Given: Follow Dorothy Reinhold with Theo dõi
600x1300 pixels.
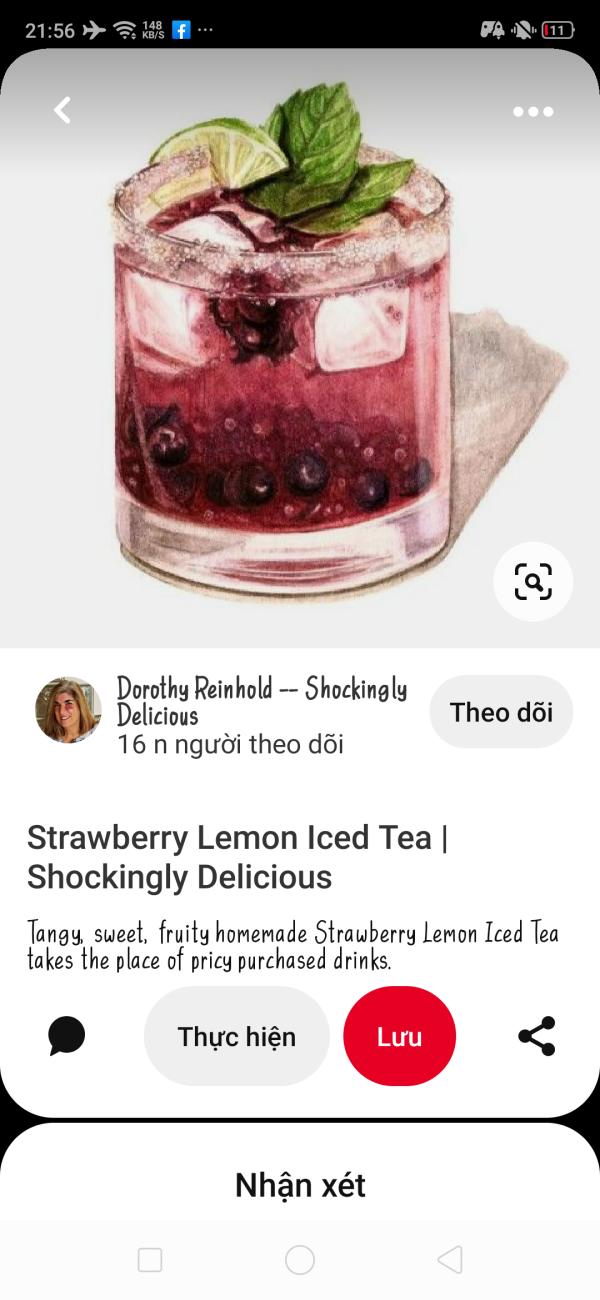Looking at the screenshot, I should [x=501, y=712].
